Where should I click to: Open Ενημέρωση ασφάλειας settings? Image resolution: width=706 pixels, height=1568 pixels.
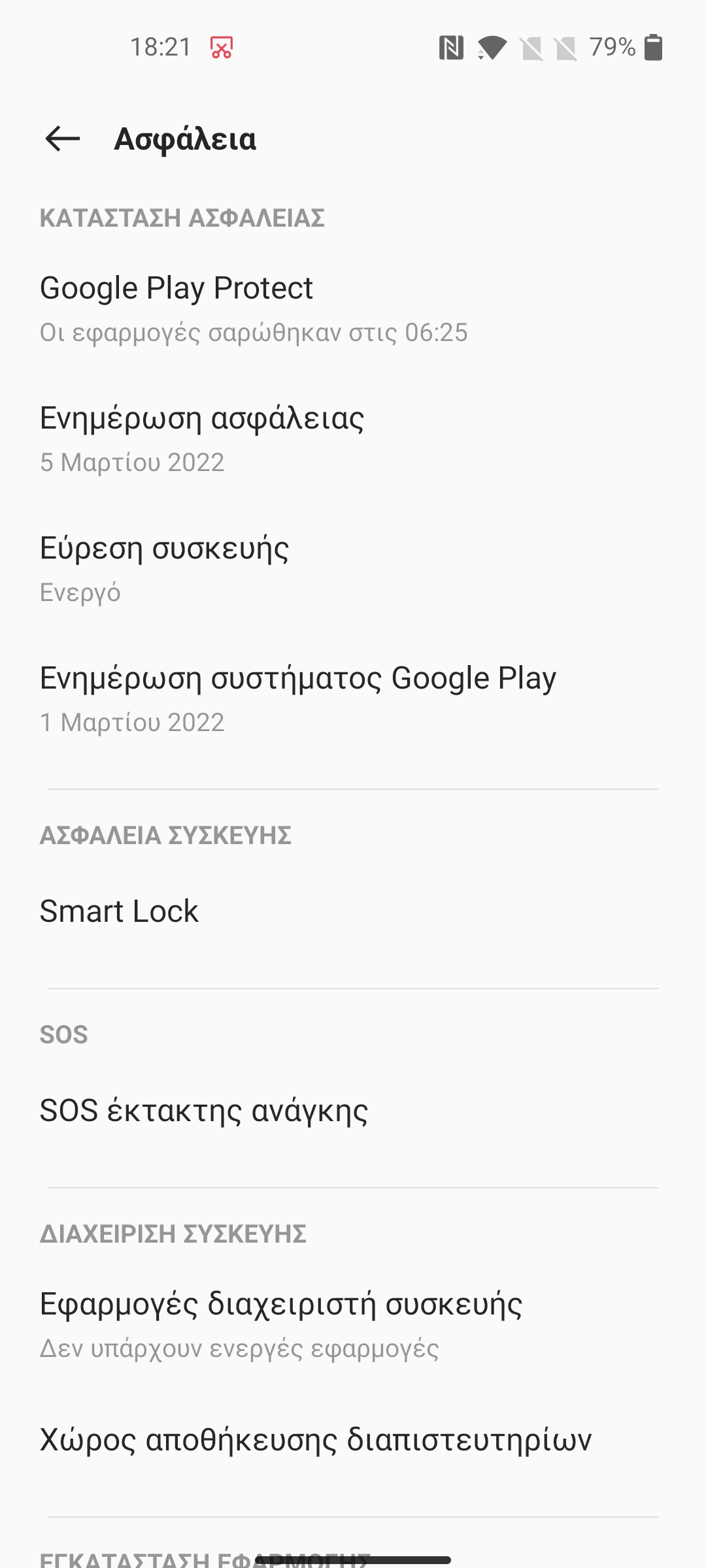[353, 439]
